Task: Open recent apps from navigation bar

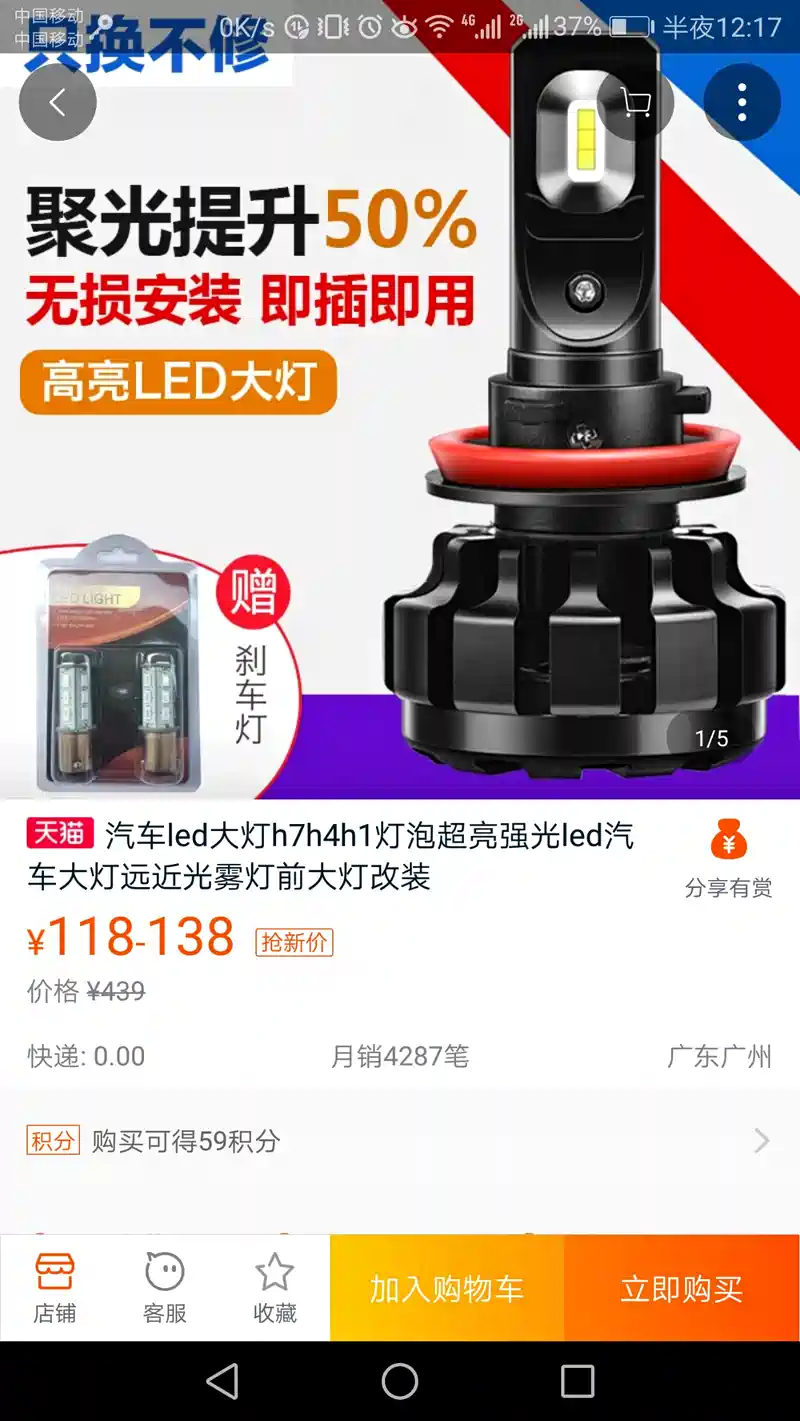Action: click(x=577, y=1381)
